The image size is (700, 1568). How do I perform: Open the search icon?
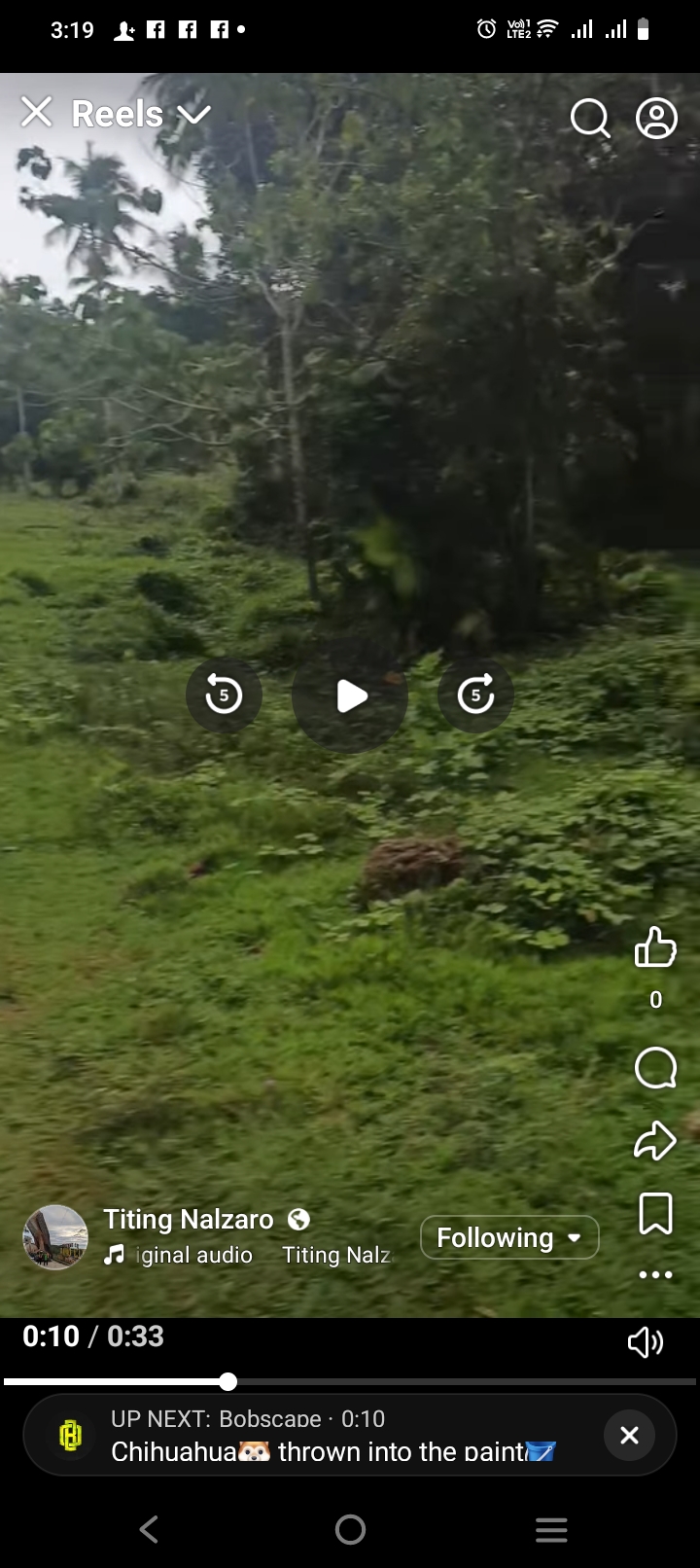point(589,119)
